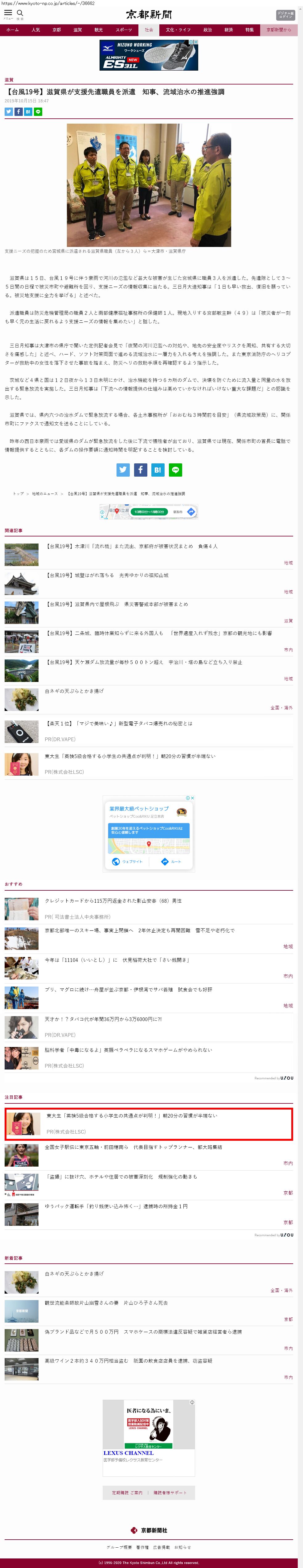
Task: Open related article on 木津川「流れ橋」
Action: [x=131, y=546]
